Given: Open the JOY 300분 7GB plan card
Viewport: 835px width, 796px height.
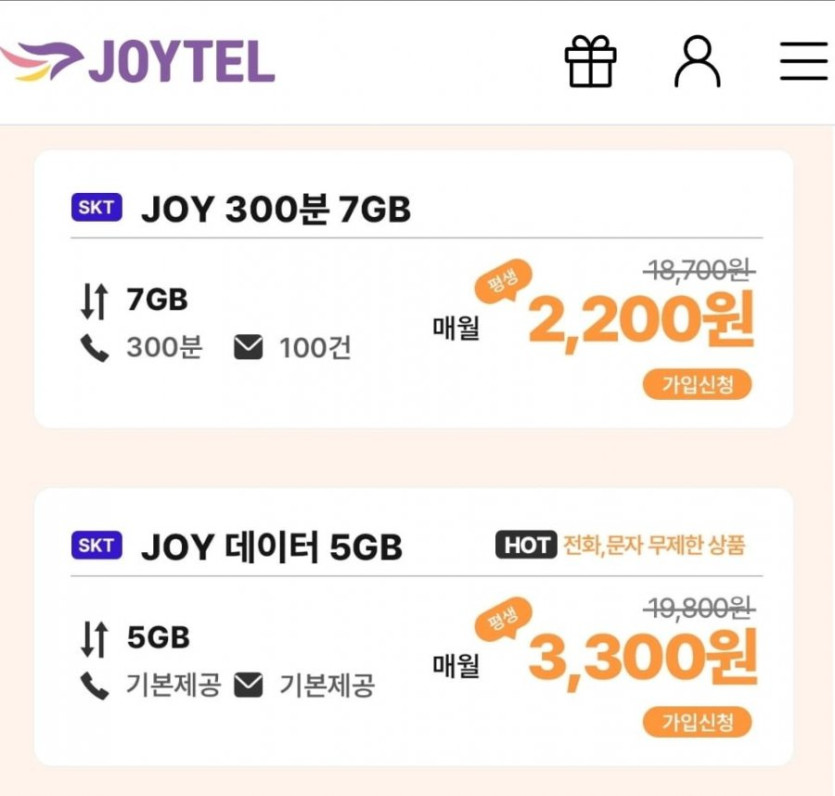Looking at the screenshot, I should pos(275,211).
